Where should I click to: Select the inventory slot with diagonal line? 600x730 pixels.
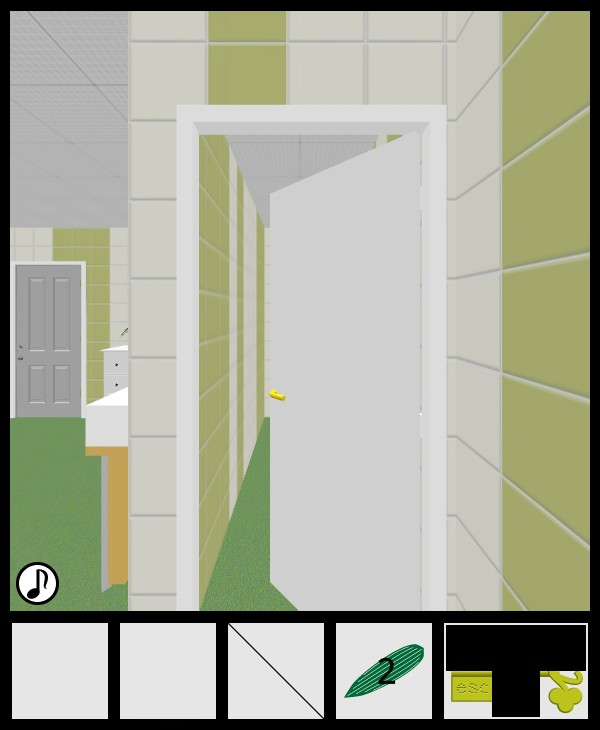coord(276,671)
